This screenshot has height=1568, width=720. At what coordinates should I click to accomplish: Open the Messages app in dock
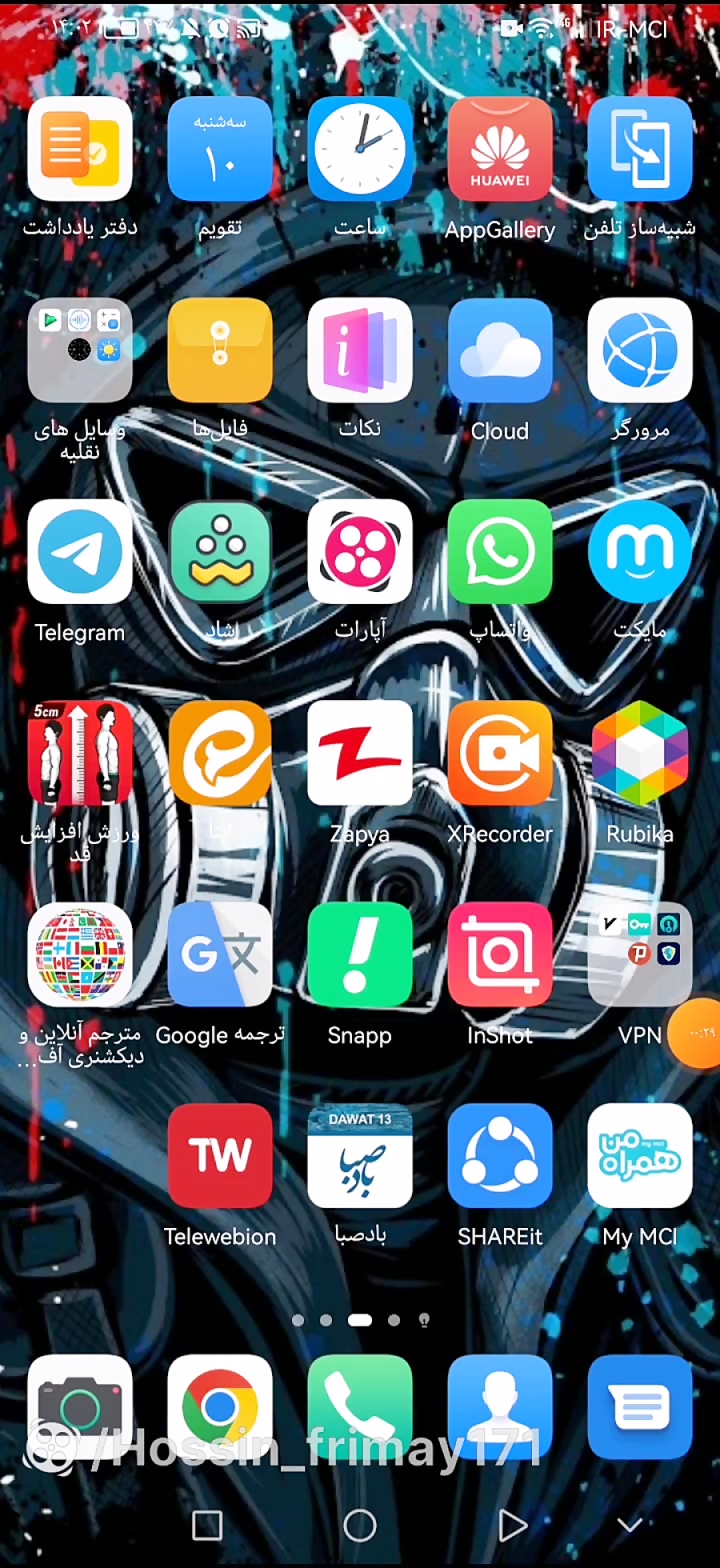tap(640, 1406)
